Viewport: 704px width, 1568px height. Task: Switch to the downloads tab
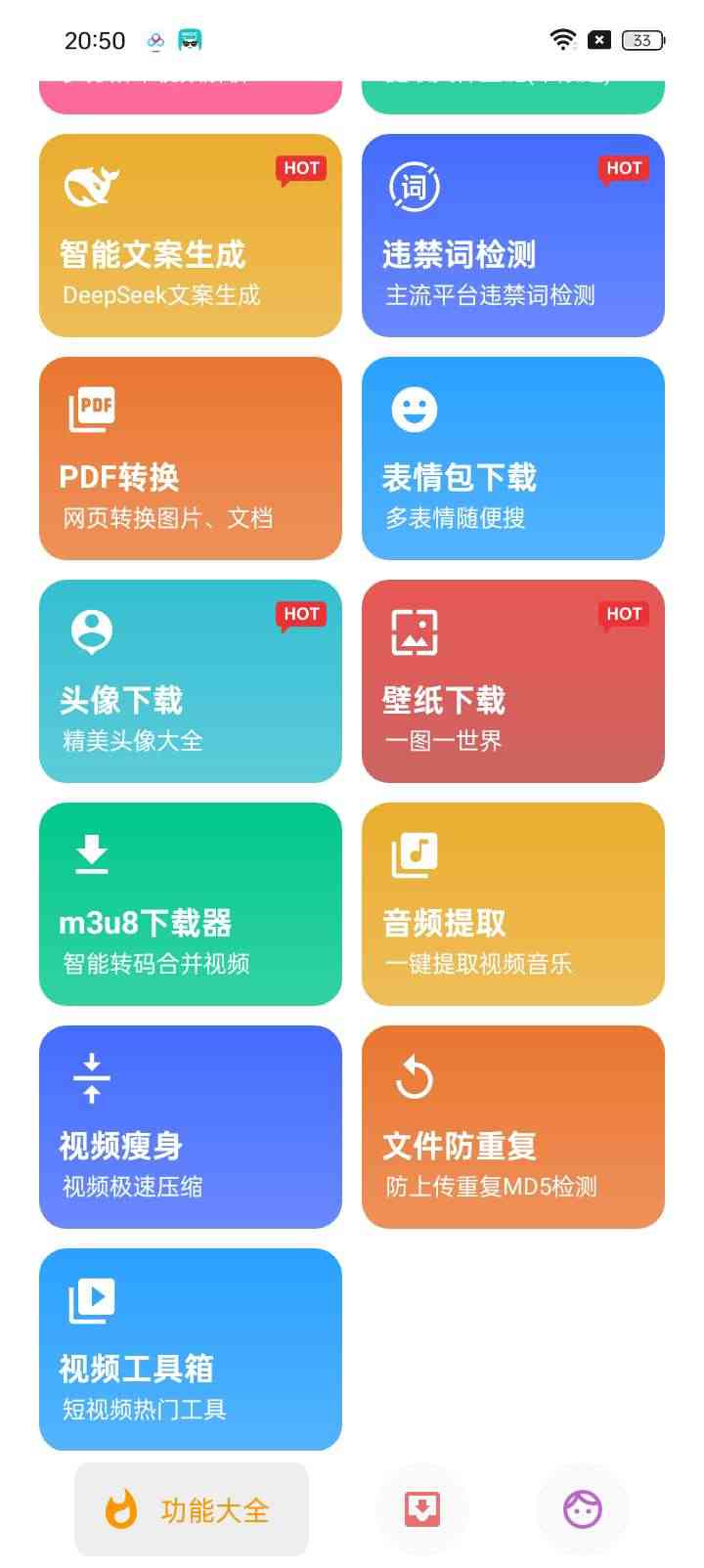(x=422, y=1510)
